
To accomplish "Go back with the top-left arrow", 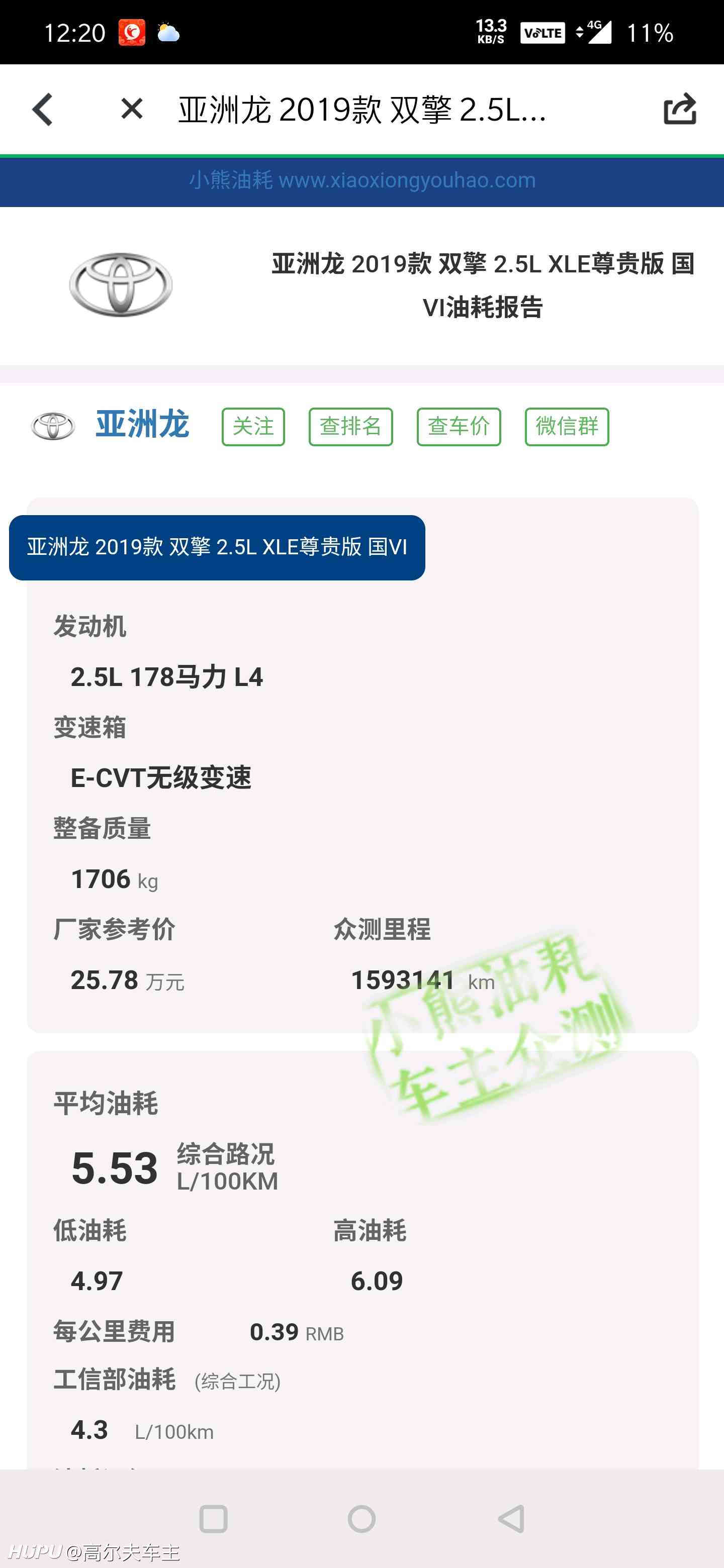I will (43, 110).
